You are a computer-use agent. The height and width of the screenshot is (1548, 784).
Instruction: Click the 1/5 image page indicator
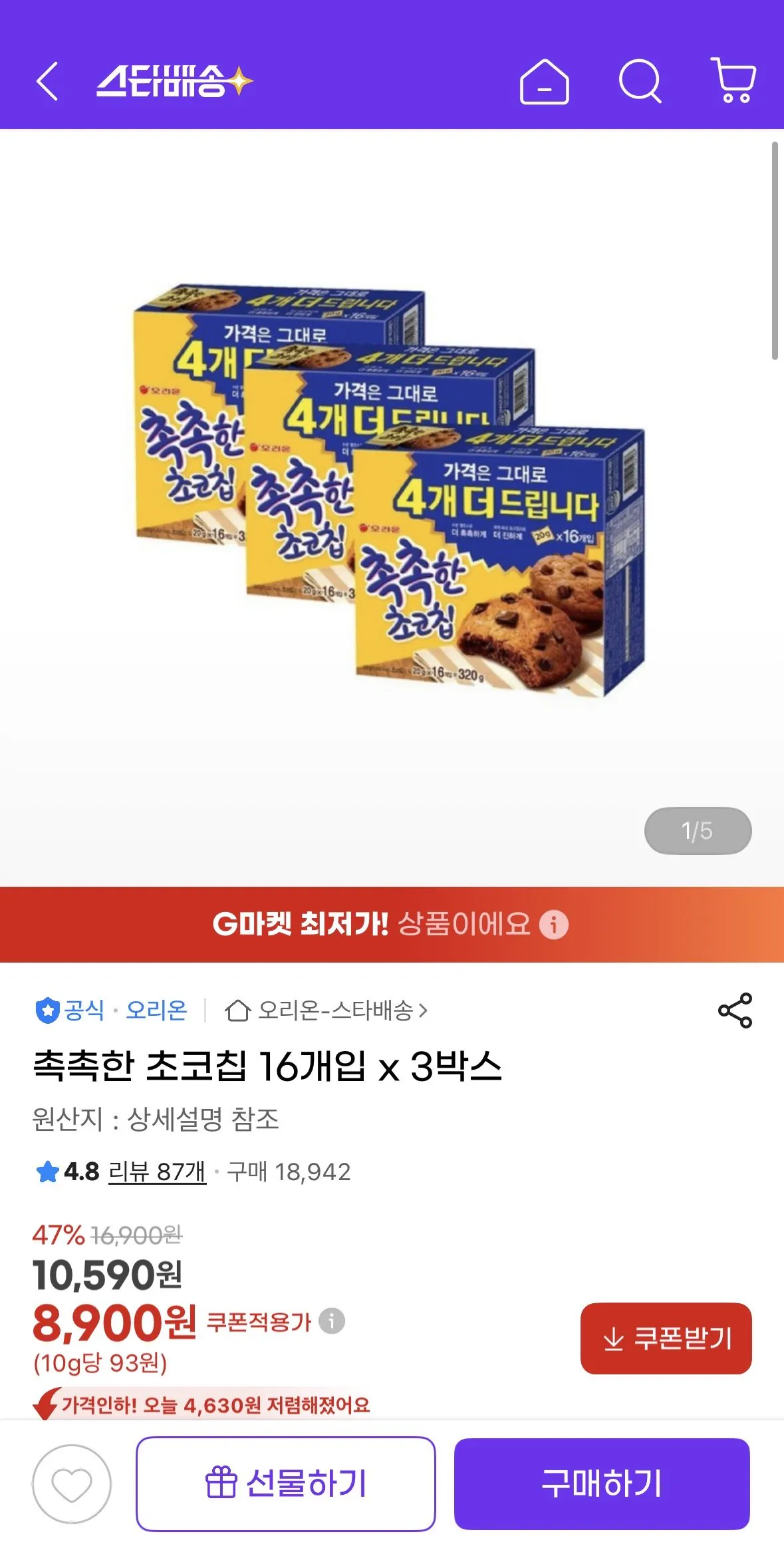(x=698, y=830)
